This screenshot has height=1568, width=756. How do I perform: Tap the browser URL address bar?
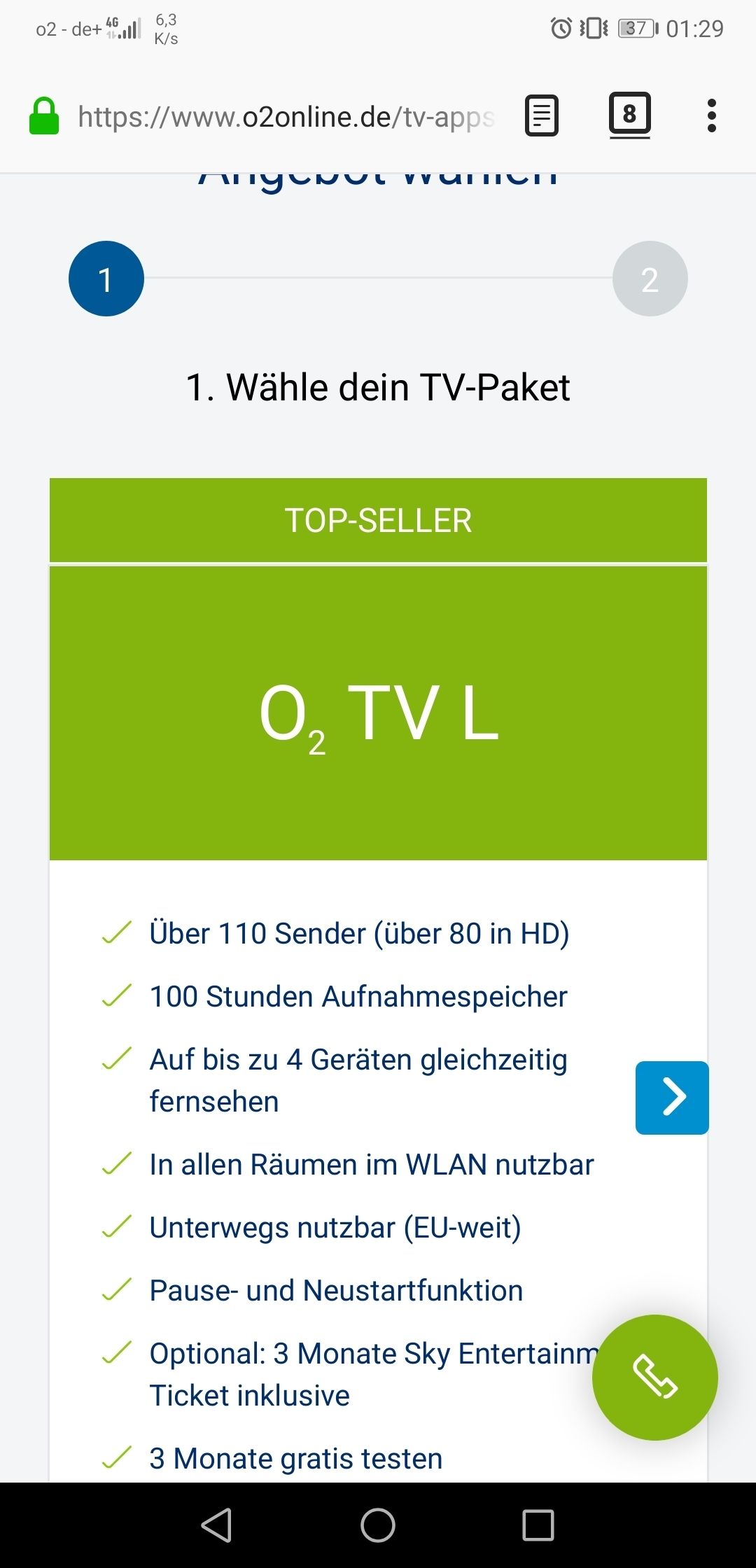(286, 116)
